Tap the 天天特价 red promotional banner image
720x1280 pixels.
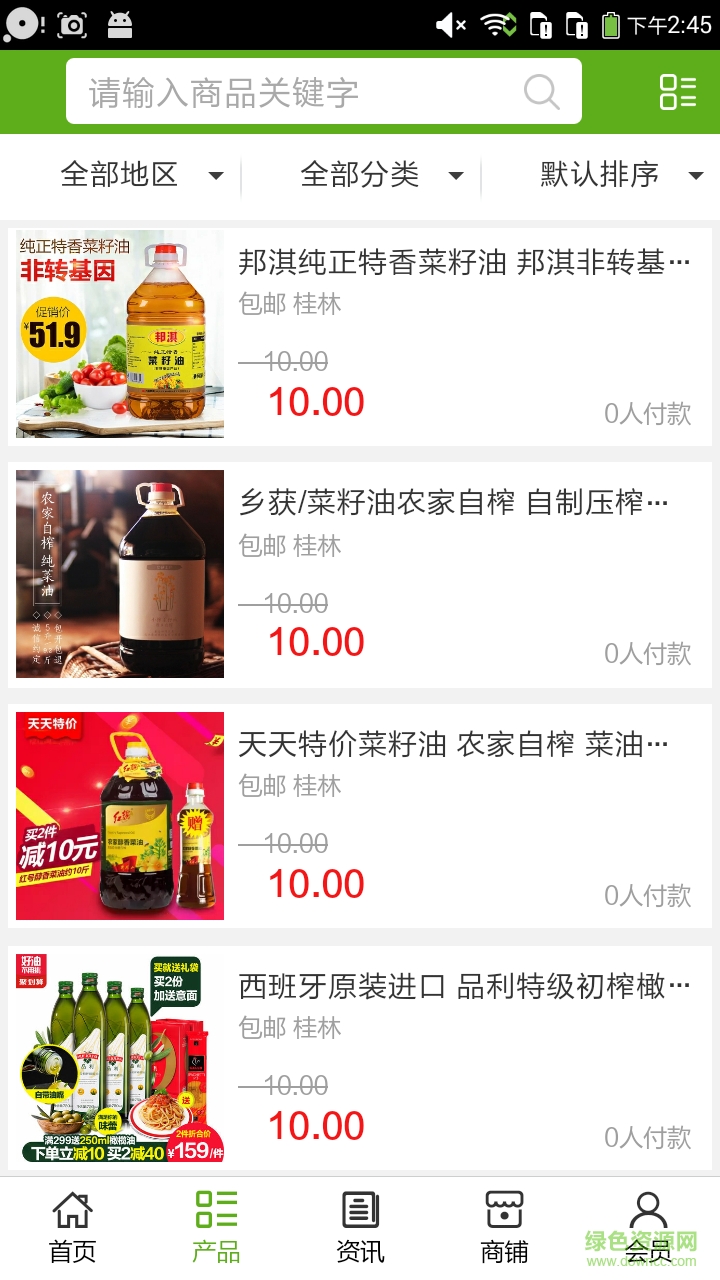119,815
